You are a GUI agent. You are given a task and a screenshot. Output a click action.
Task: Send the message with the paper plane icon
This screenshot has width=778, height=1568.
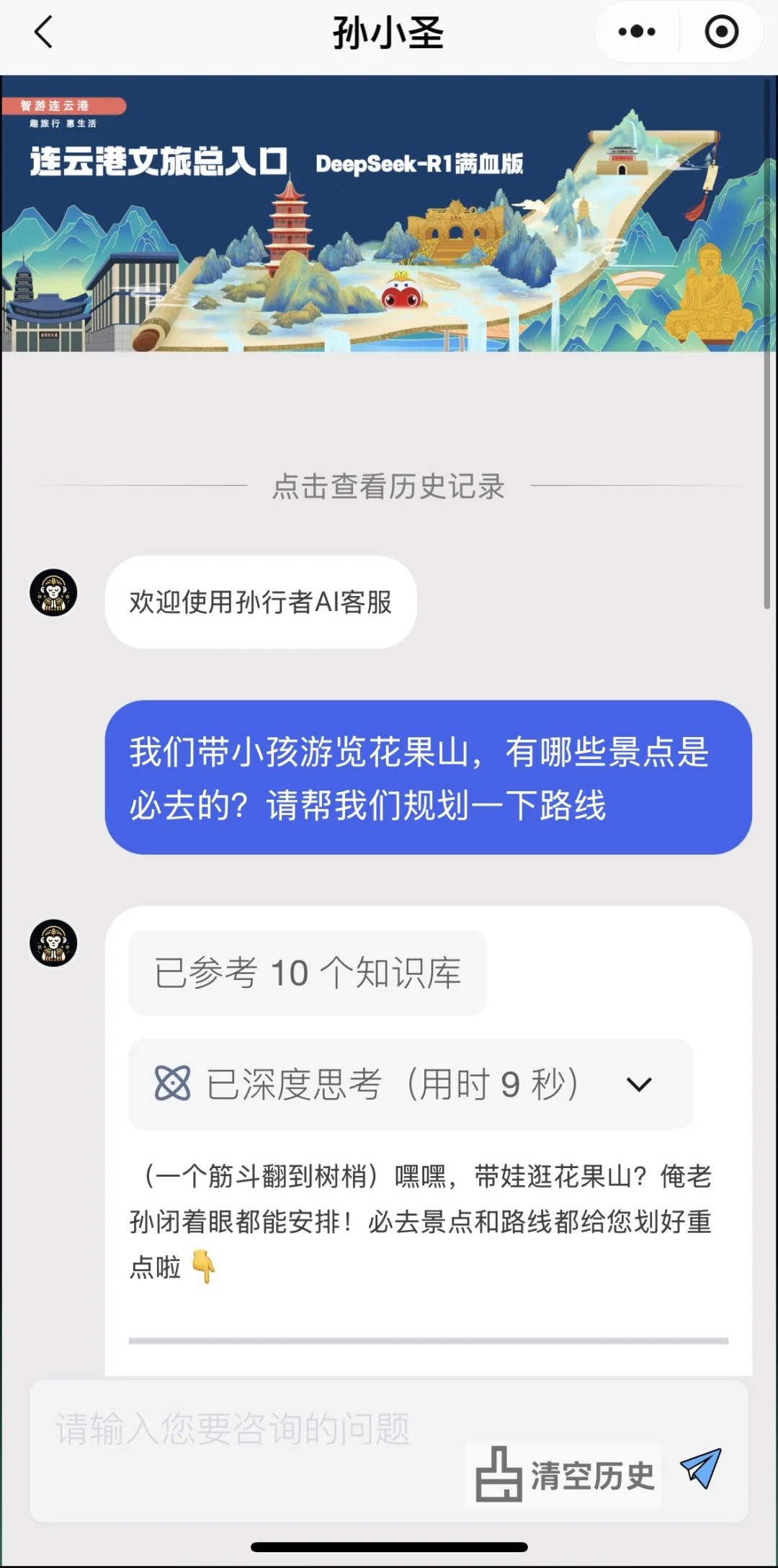click(x=701, y=1469)
